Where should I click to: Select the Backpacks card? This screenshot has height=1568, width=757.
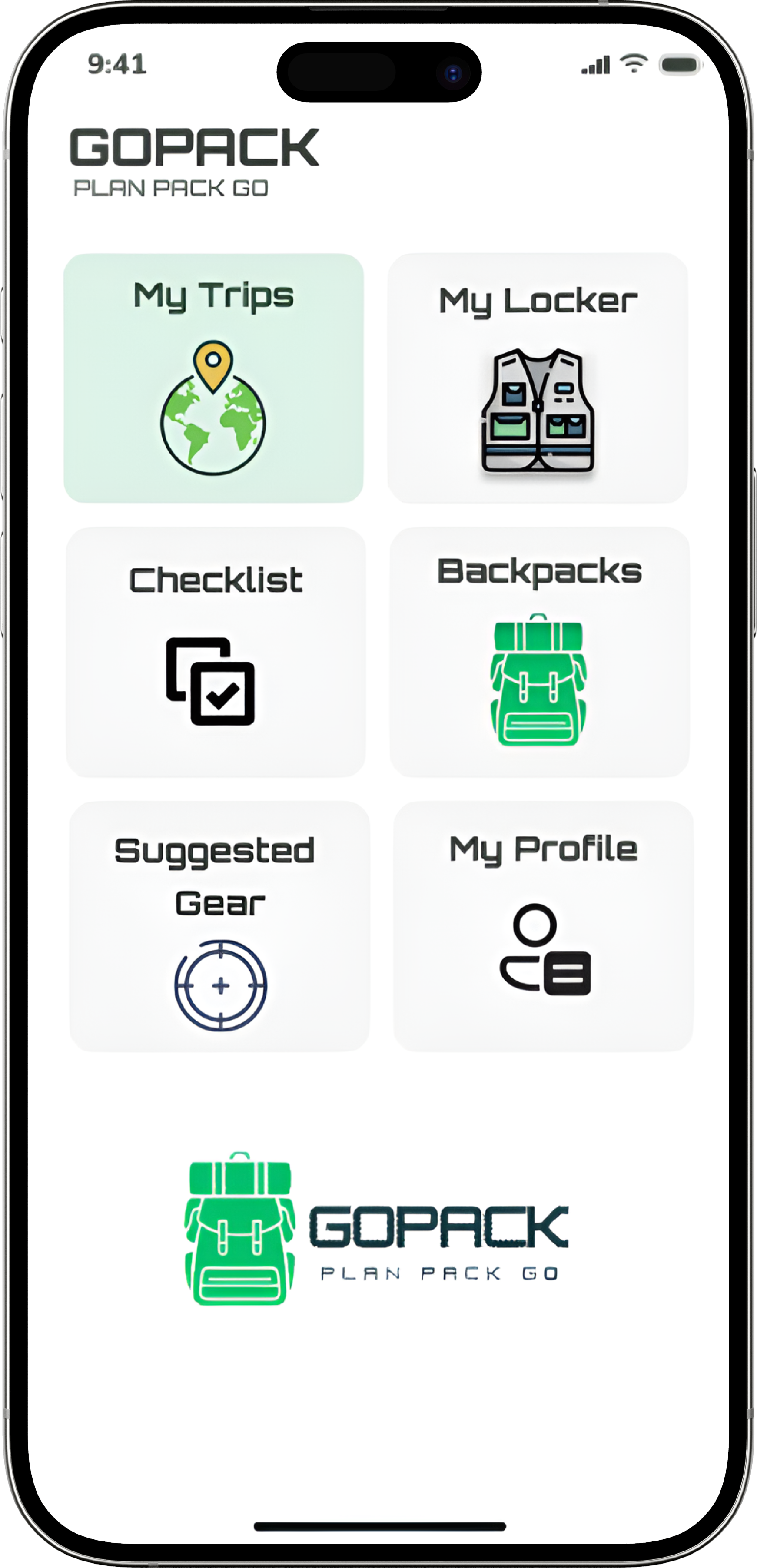tap(540, 652)
